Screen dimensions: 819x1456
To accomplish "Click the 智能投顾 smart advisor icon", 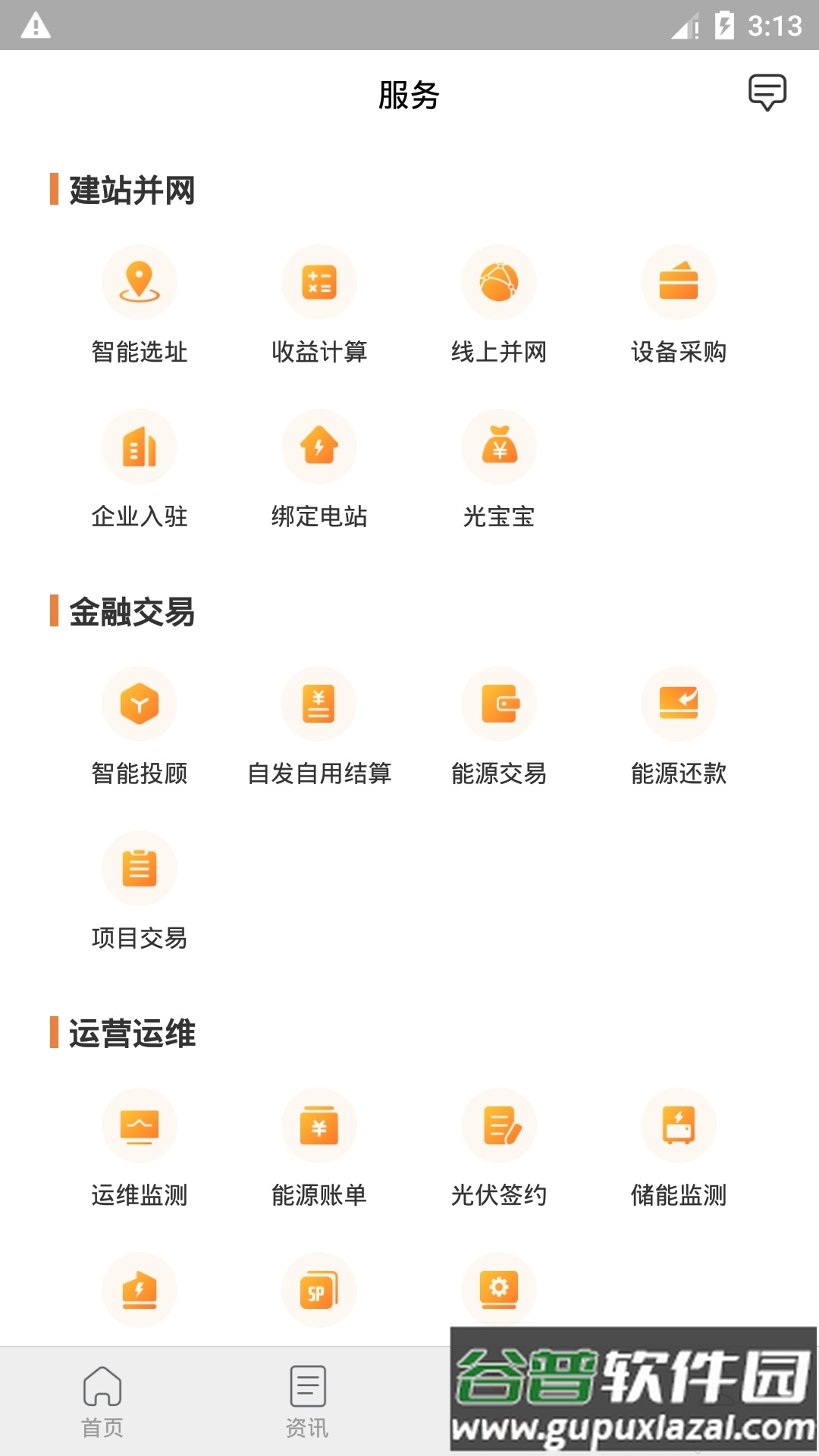I will click(x=140, y=704).
